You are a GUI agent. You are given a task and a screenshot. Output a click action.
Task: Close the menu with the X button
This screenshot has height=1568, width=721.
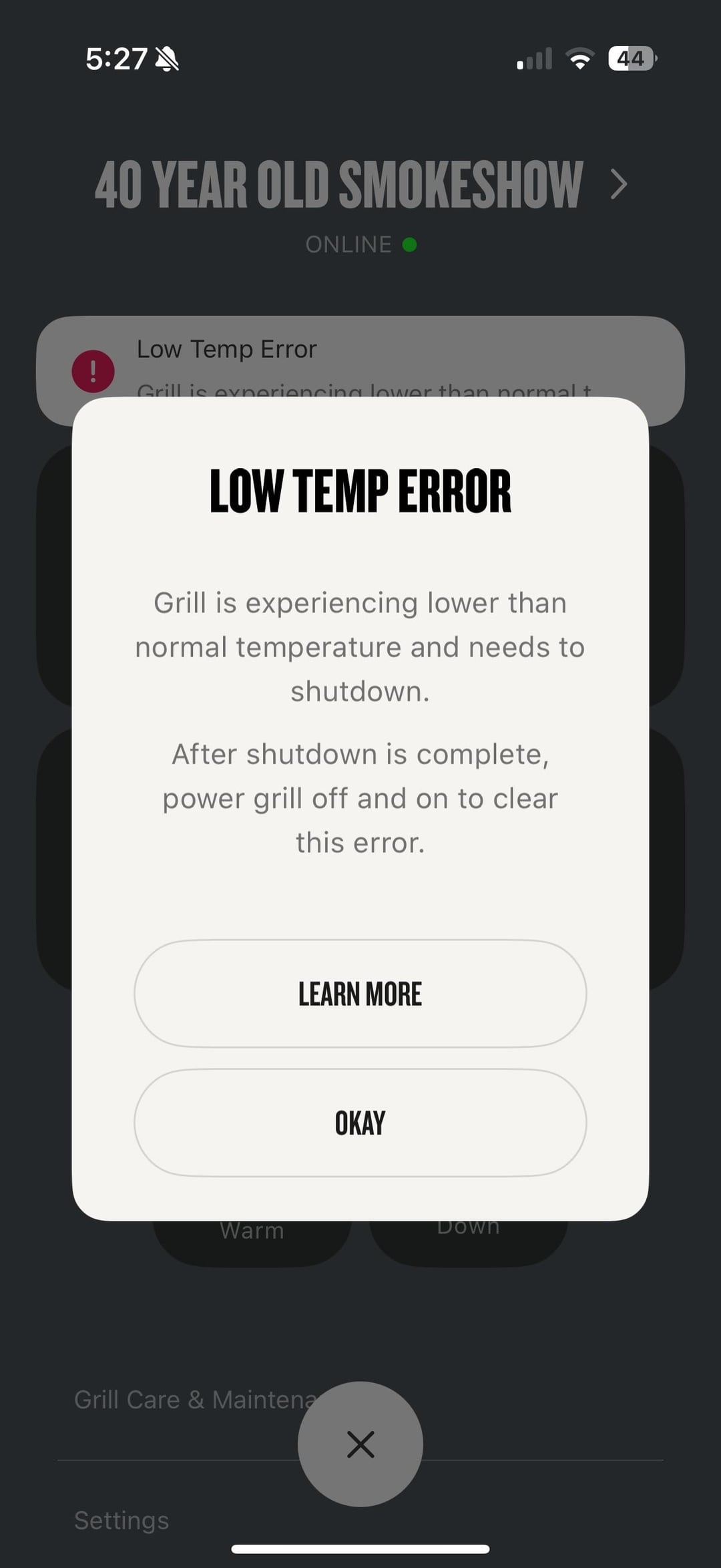(x=360, y=1444)
